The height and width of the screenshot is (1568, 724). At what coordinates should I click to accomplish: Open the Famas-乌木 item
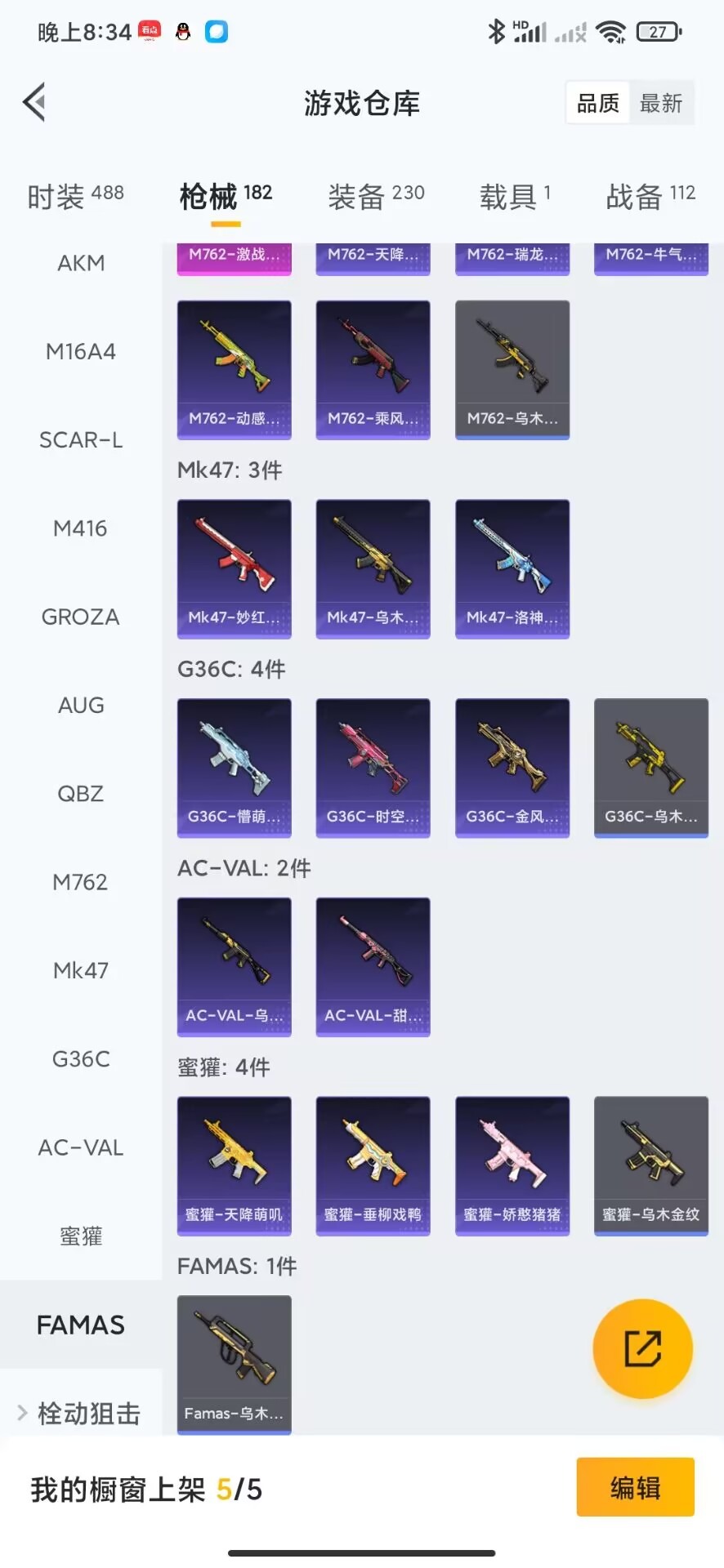click(x=235, y=1364)
